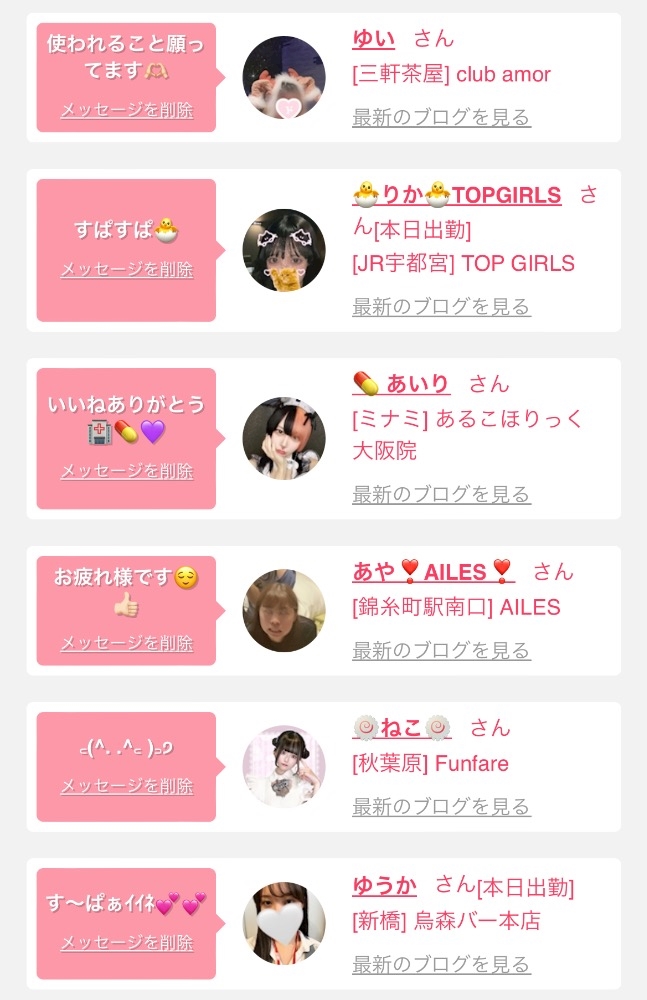Open あいり's profile name link

[401, 383]
